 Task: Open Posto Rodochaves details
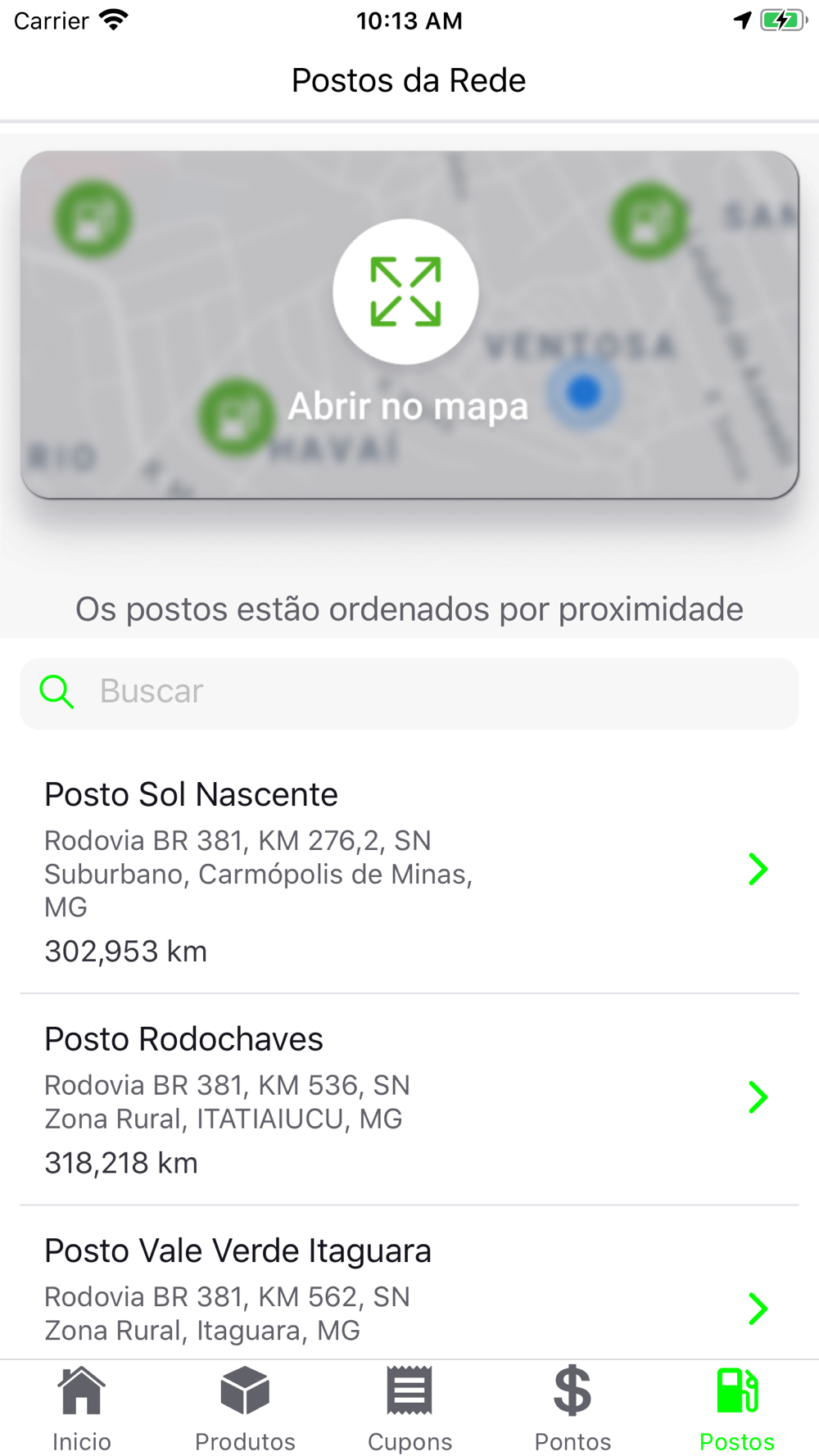pos(409,1100)
